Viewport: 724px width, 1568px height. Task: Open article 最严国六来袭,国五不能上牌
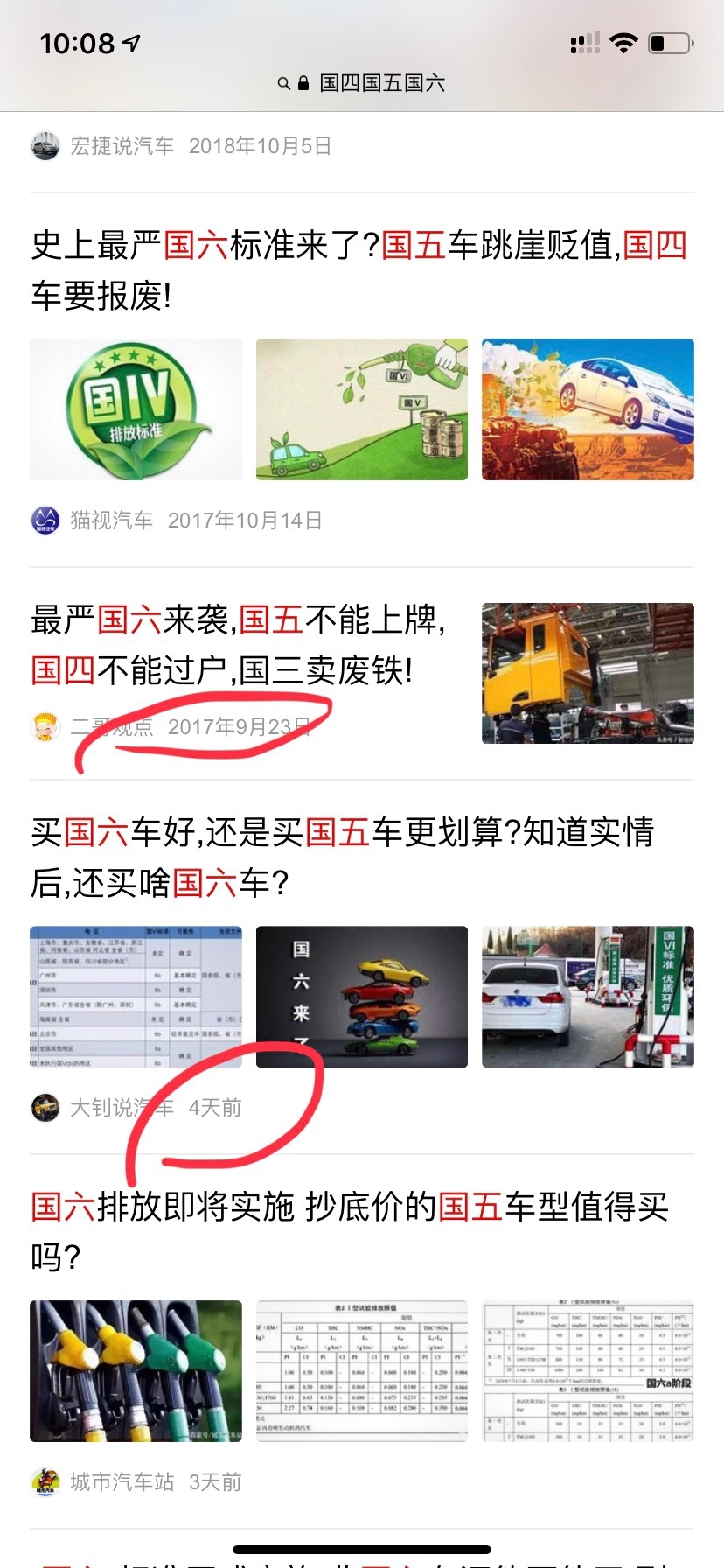pos(239,645)
